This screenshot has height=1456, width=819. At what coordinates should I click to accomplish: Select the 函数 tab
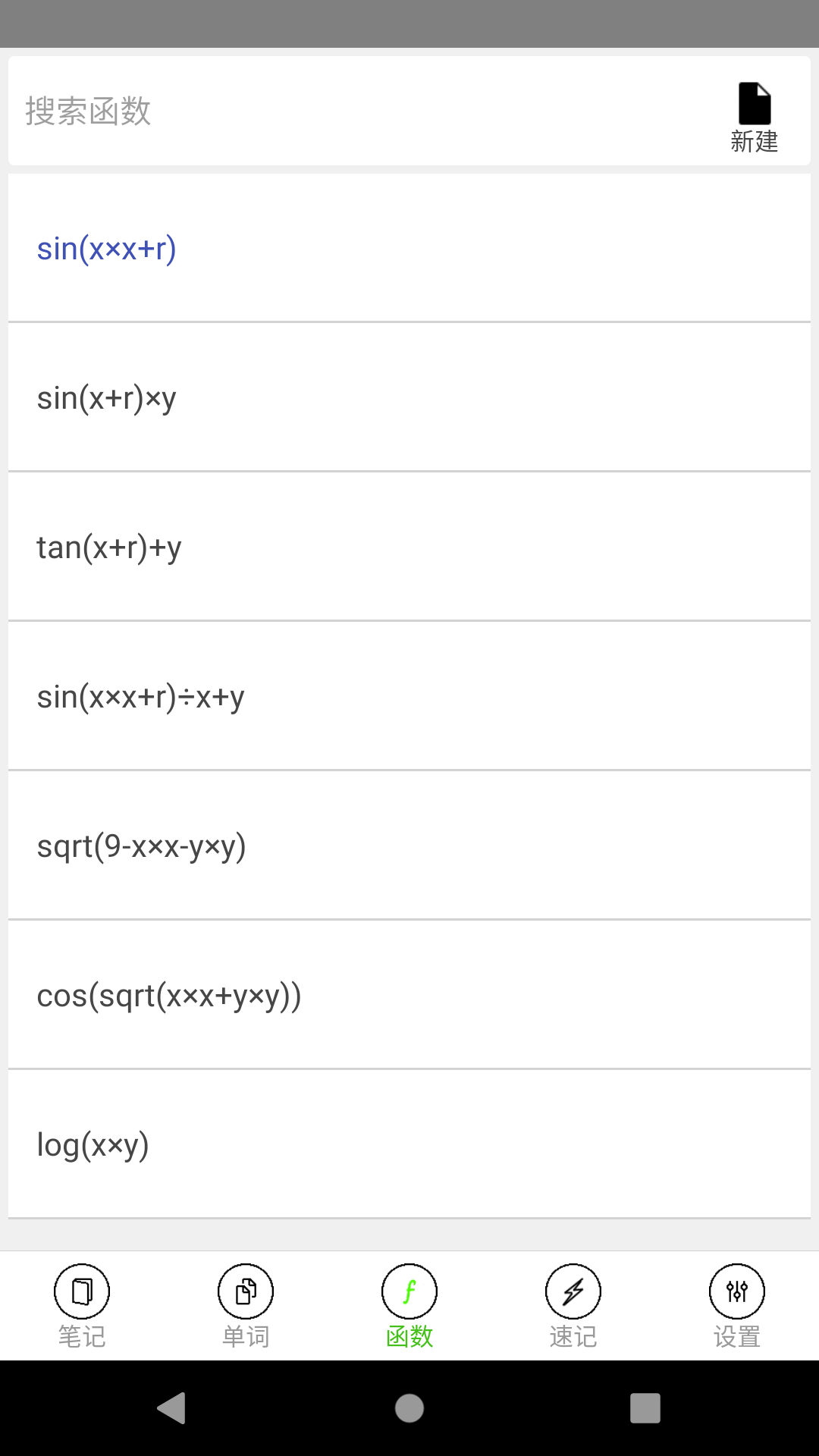tap(409, 1306)
